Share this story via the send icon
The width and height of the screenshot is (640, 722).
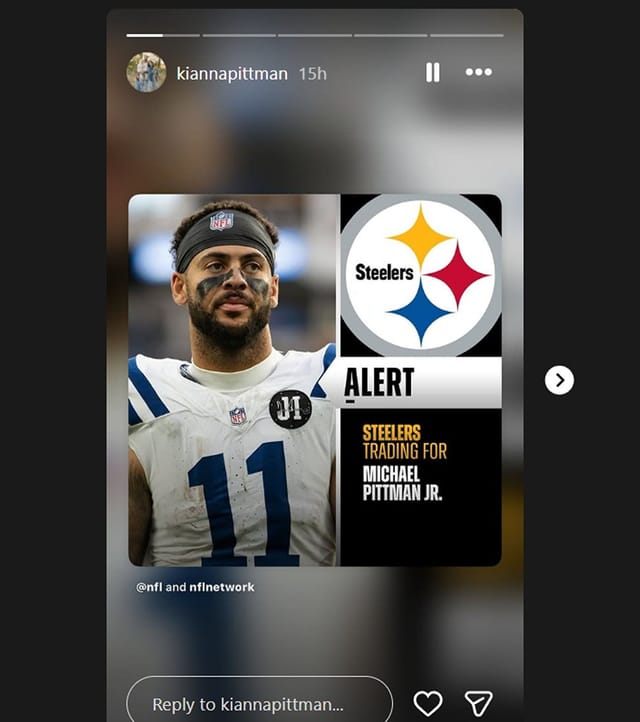click(x=479, y=704)
